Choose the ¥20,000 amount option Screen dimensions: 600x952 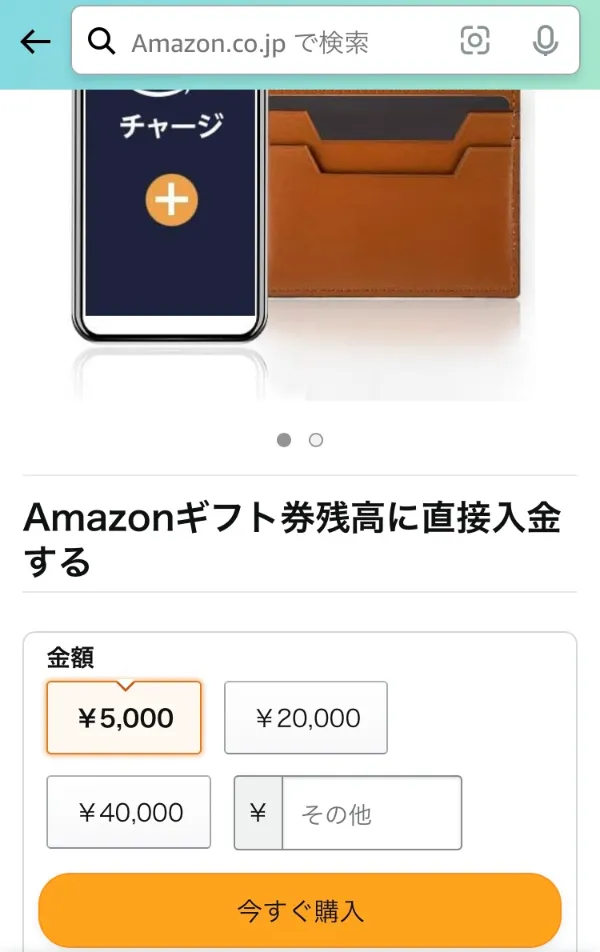(306, 718)
